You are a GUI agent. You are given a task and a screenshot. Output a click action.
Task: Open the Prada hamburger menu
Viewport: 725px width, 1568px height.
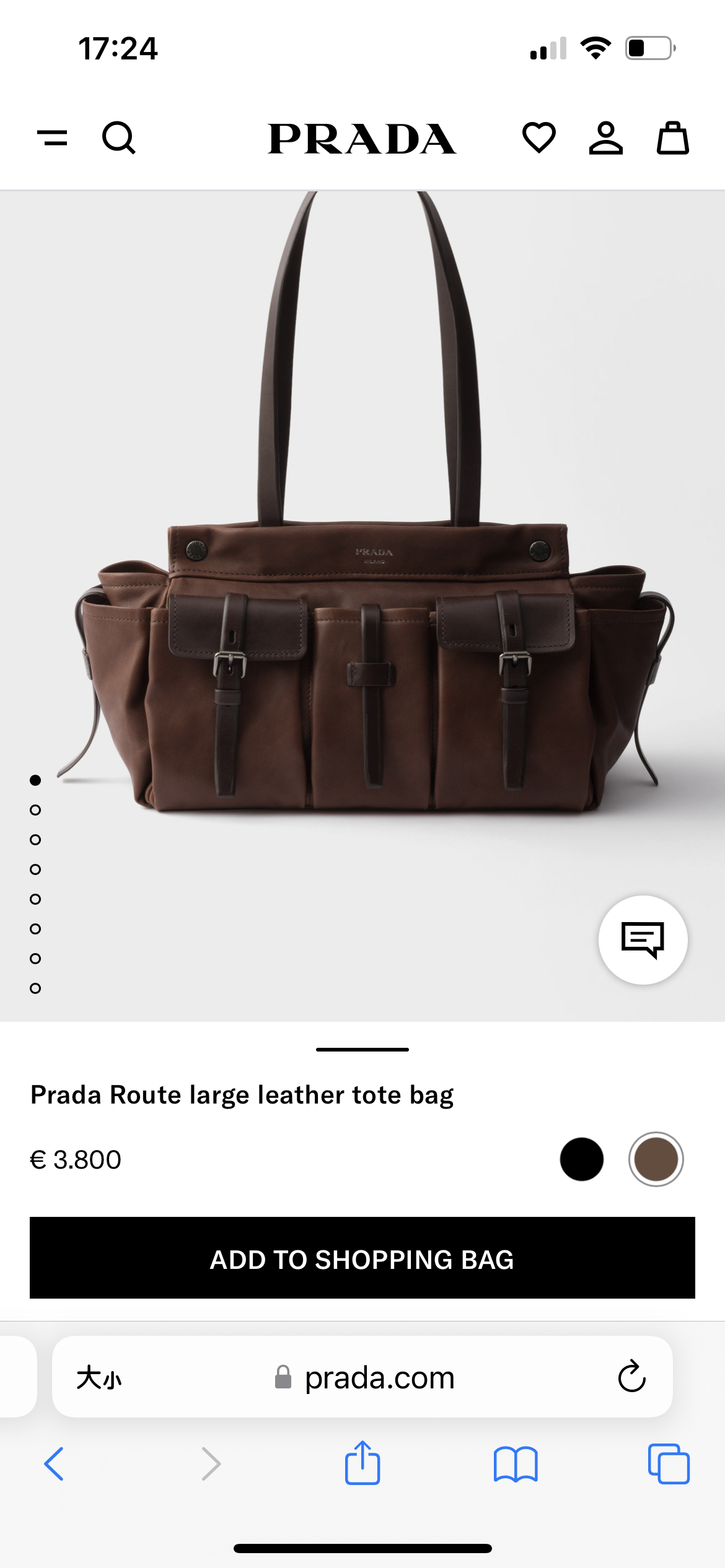point(53,137)
